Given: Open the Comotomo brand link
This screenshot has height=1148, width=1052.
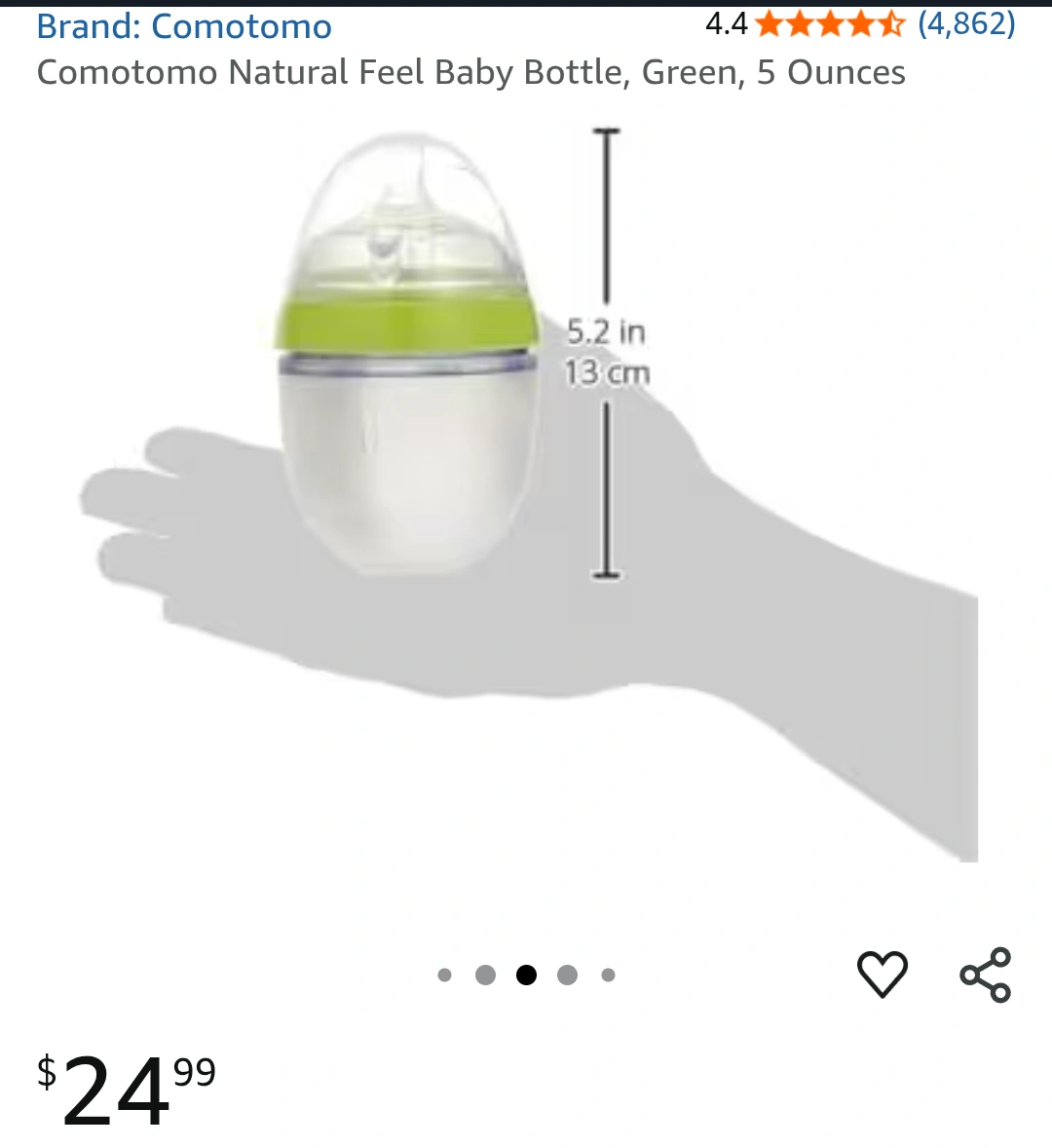Looking at the screenshot, I should (184, 26).
